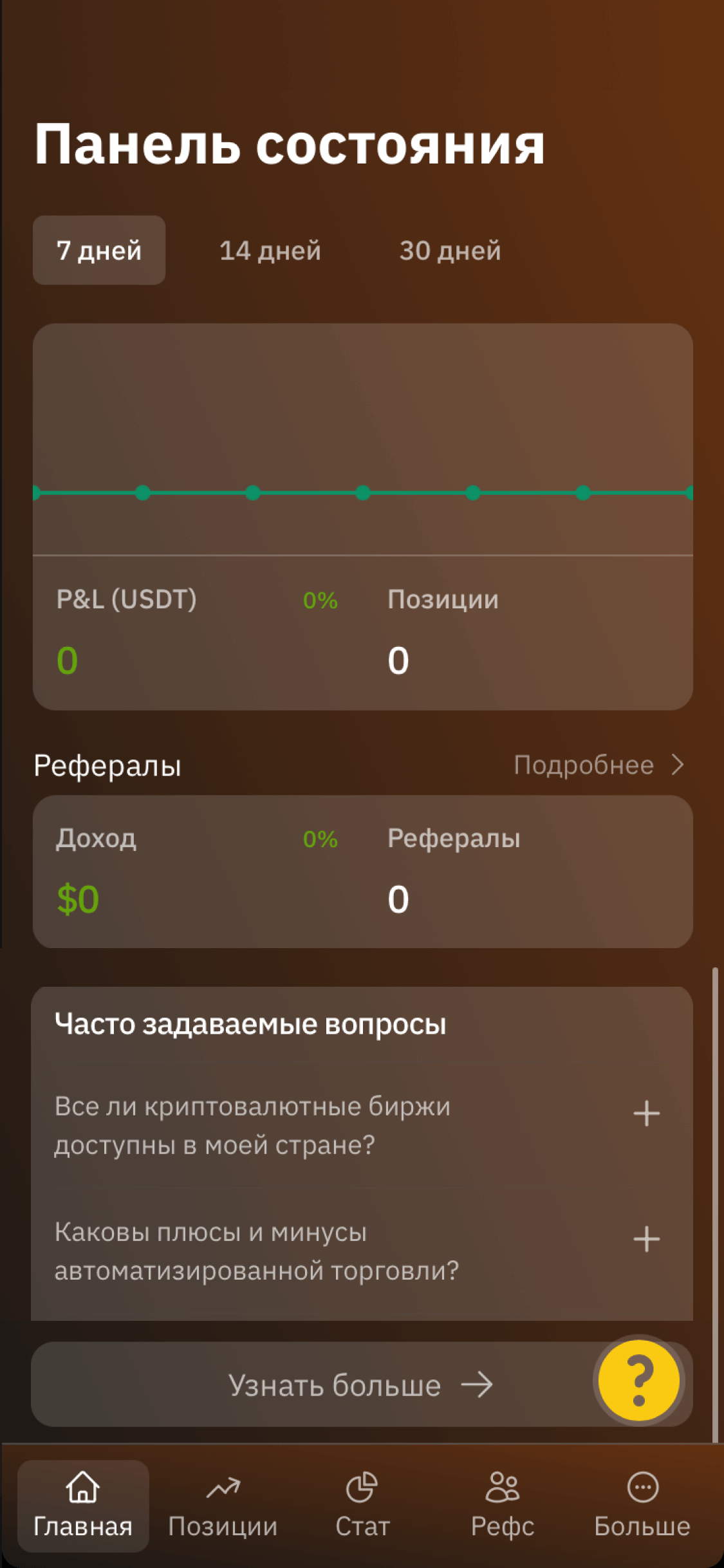The height and width of the screenshot is (1568, 724).
Task: Open the Стат pie chart icon
Action: pos(362,1488)
